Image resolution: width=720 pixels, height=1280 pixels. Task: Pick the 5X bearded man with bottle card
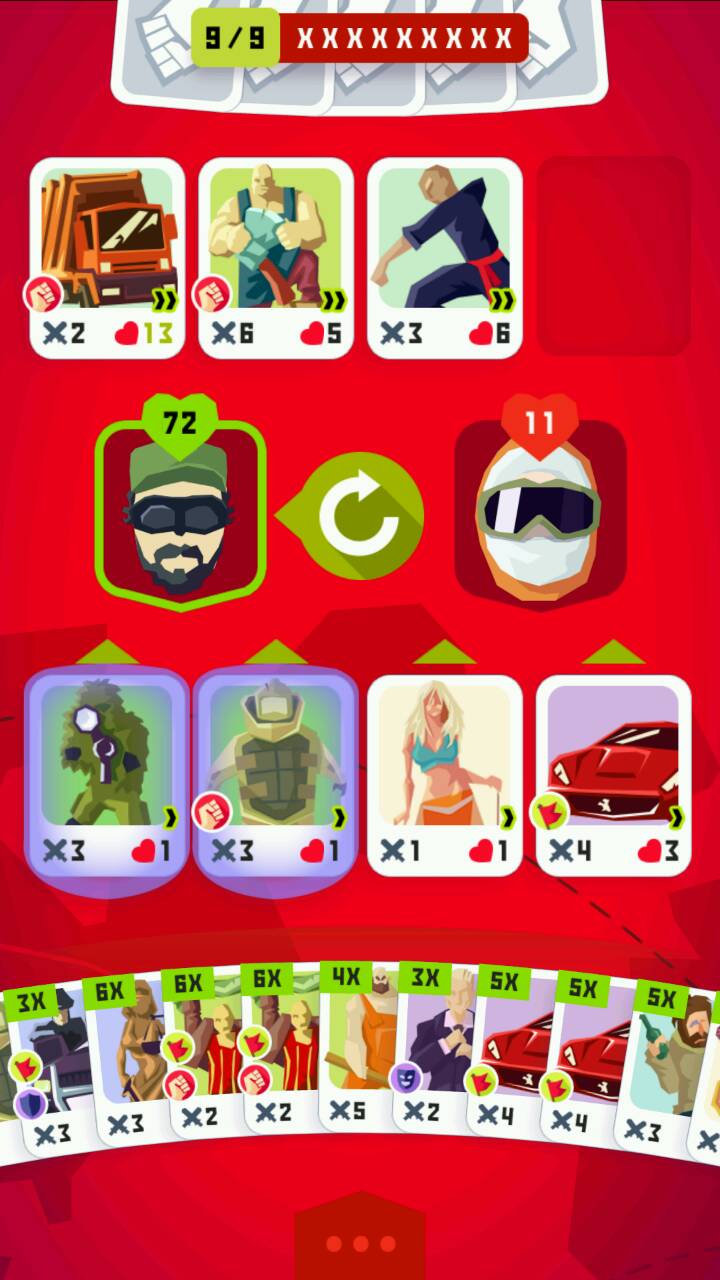[x=662, y=1065]
